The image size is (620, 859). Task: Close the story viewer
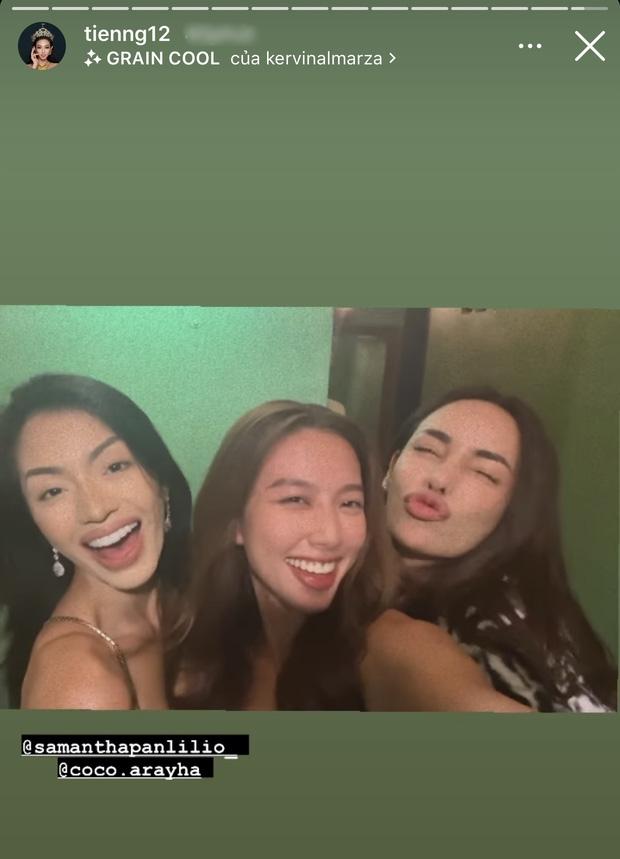[589, 46]
